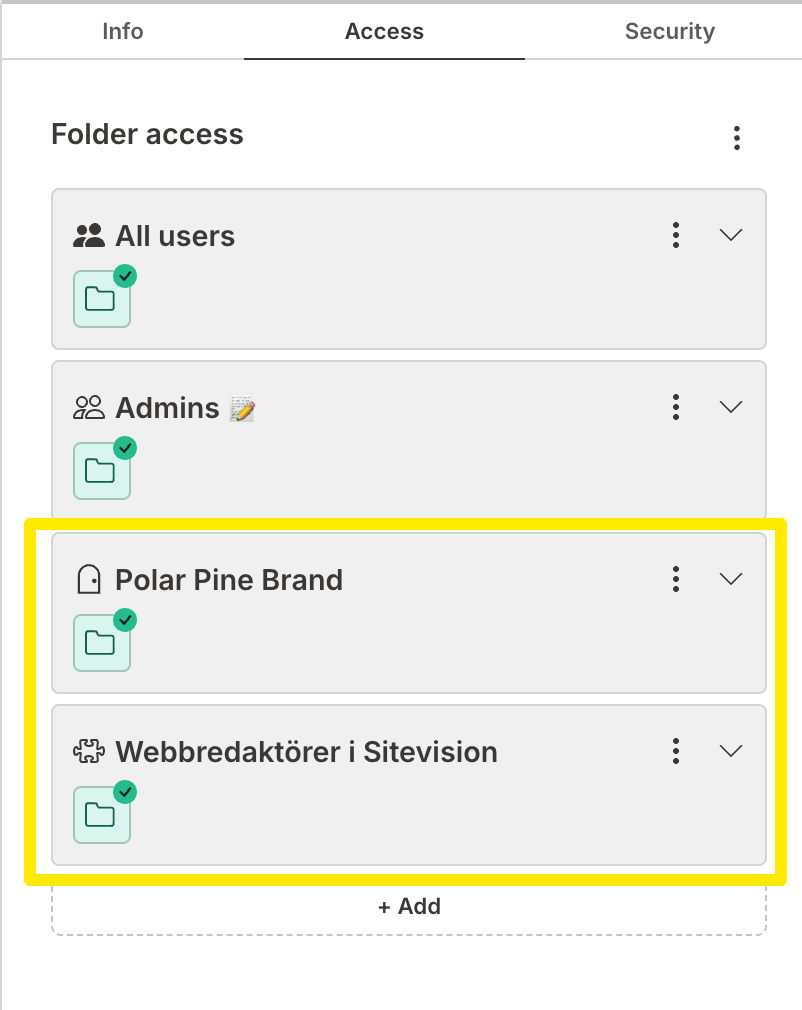The image size is (802, 1010).
Task: Tap the folder permission icon under All users
Action: [x=101, y=298]
